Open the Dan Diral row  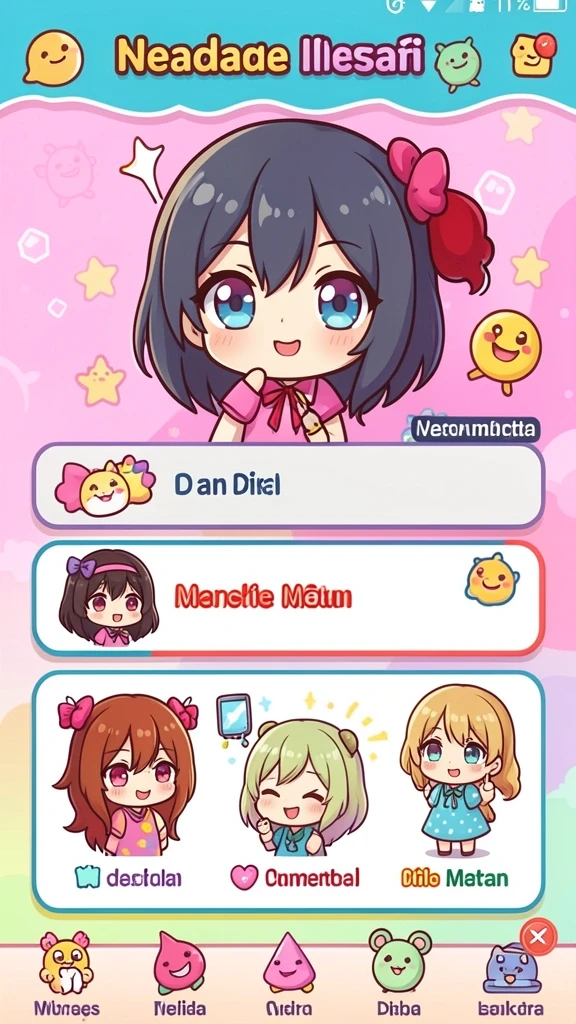288,485
